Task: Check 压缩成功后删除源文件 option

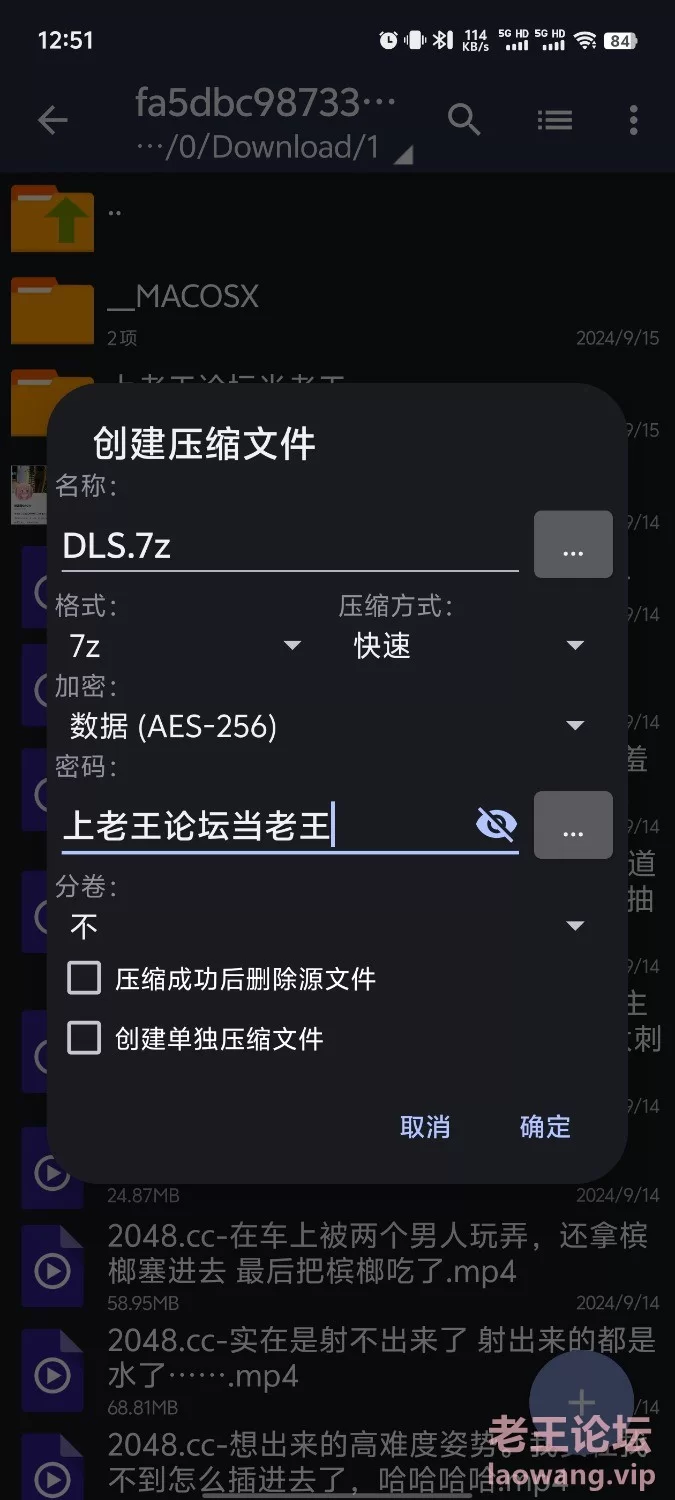Action: [85, 978]
